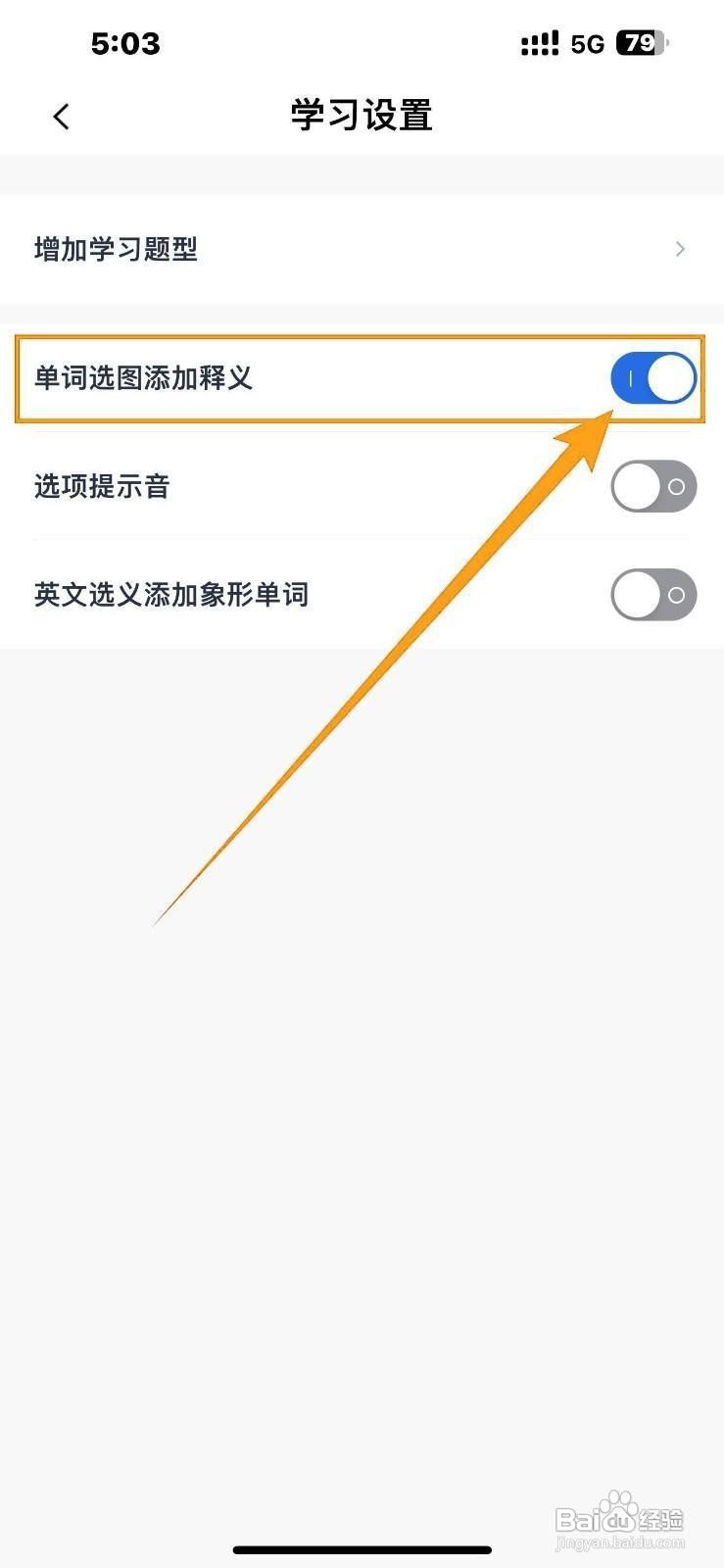Turn on the 英文选义添加象形单词 switch
This screenshot has height=1568, width=724.
tap(652, 595)
